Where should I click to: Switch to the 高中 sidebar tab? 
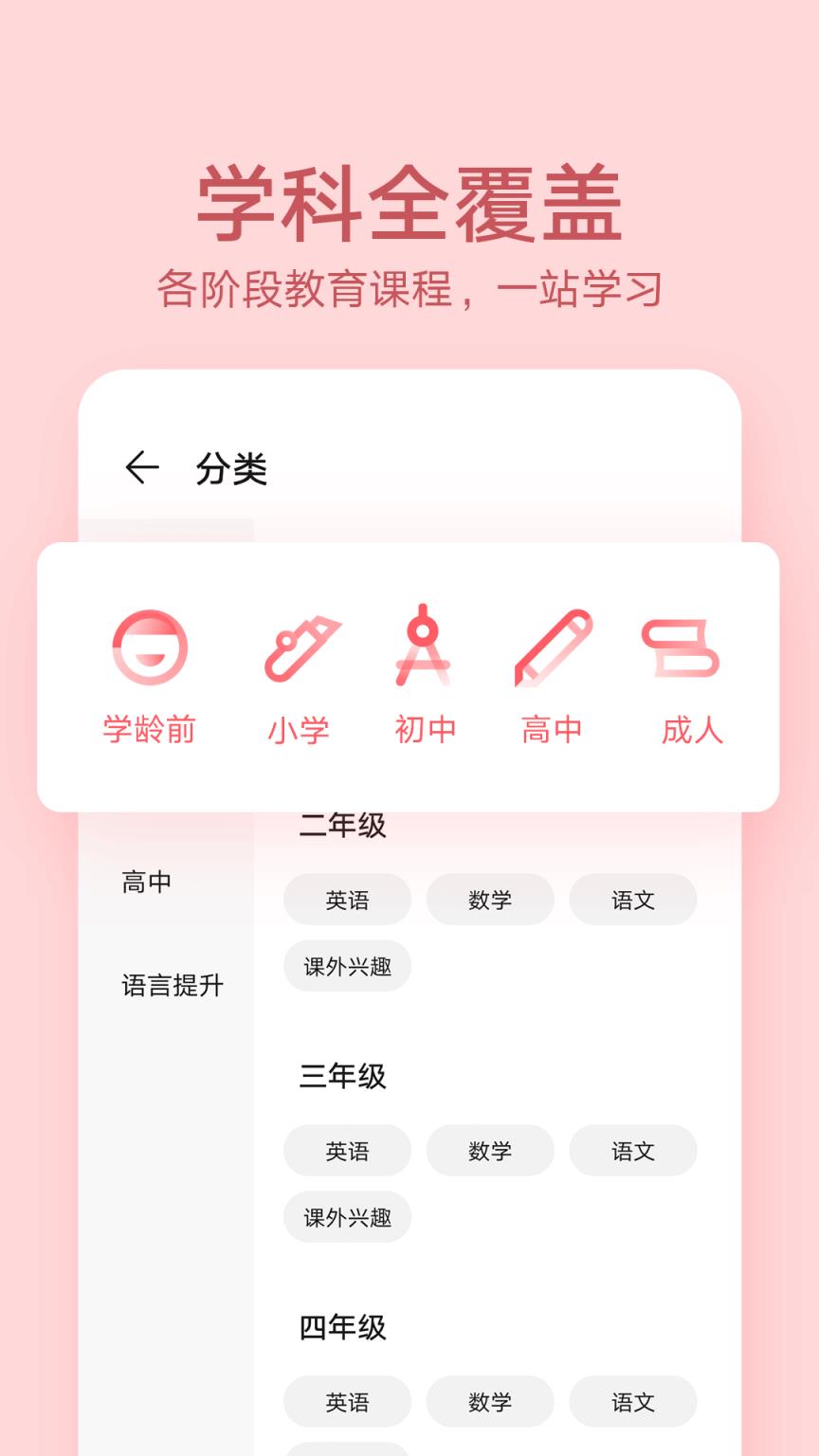tap(146, 883)
